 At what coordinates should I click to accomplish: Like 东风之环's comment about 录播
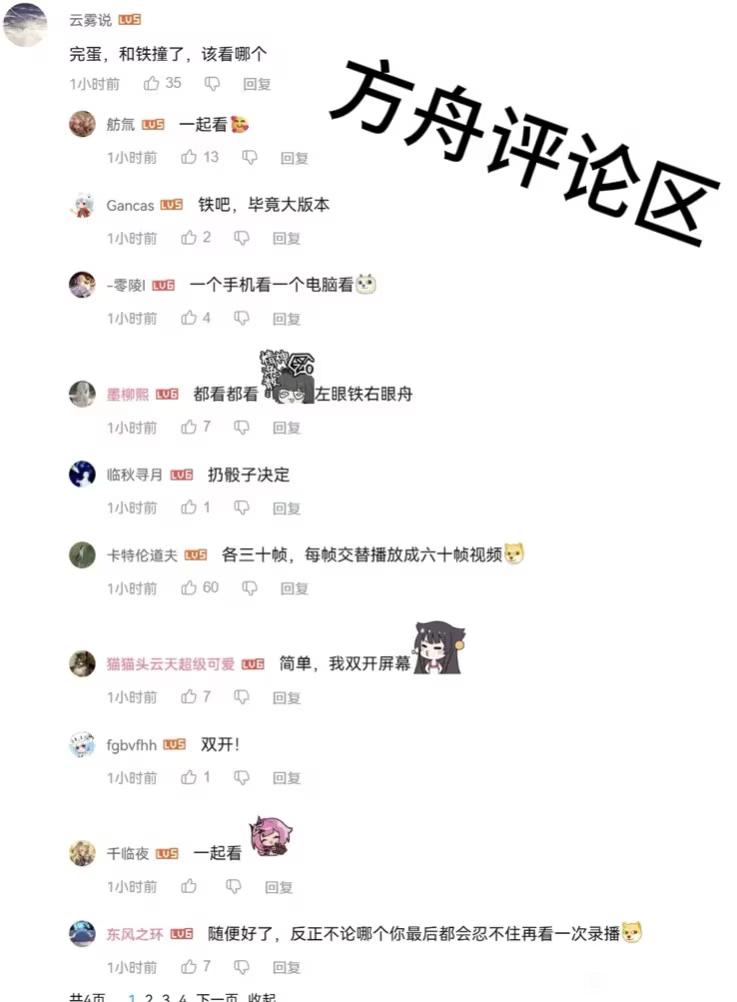click(189, 967)
